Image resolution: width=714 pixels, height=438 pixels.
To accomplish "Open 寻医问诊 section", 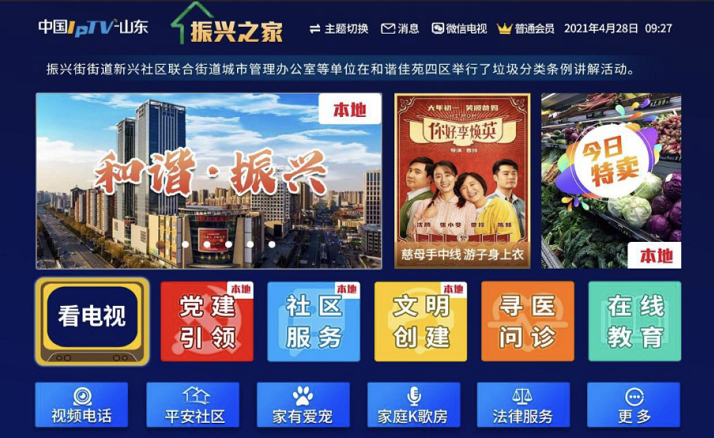I will tap(527, 321).
